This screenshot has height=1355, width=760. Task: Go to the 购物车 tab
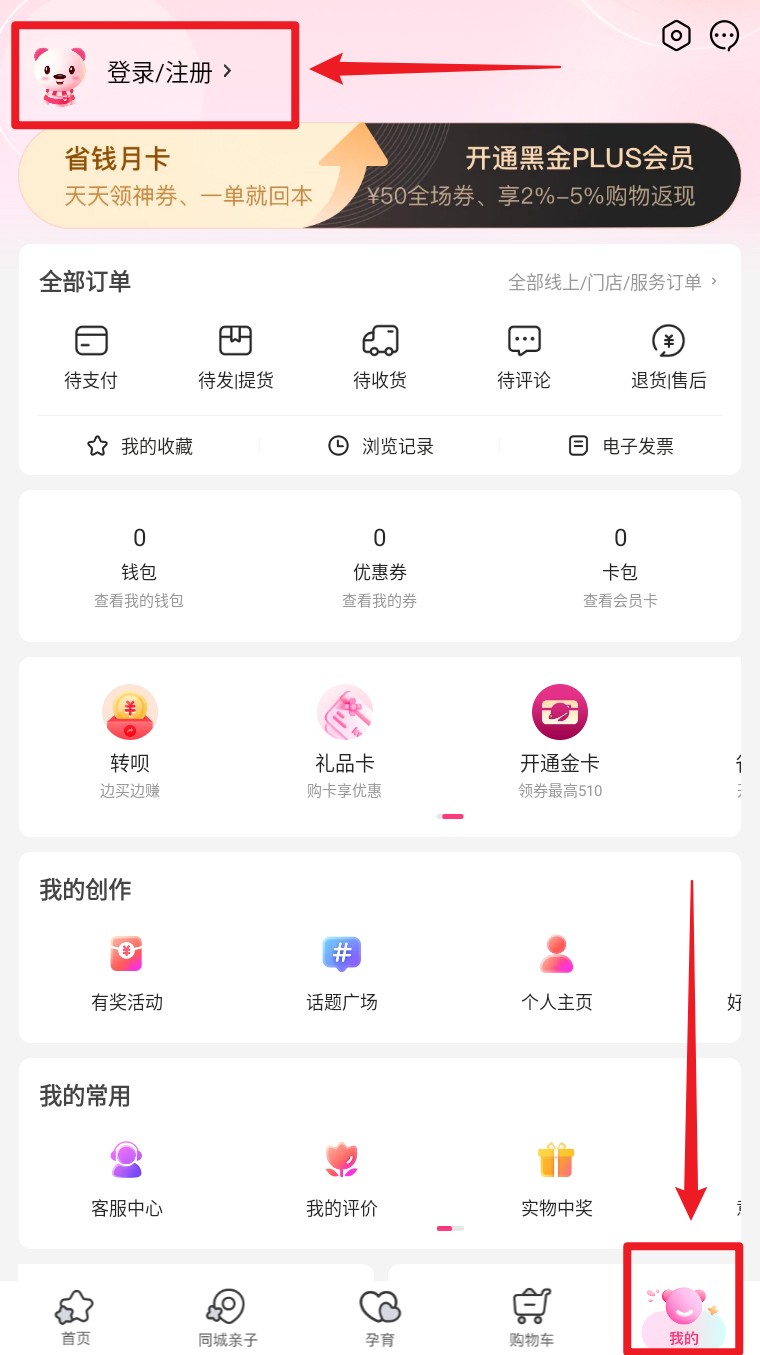pos(531,1316)
